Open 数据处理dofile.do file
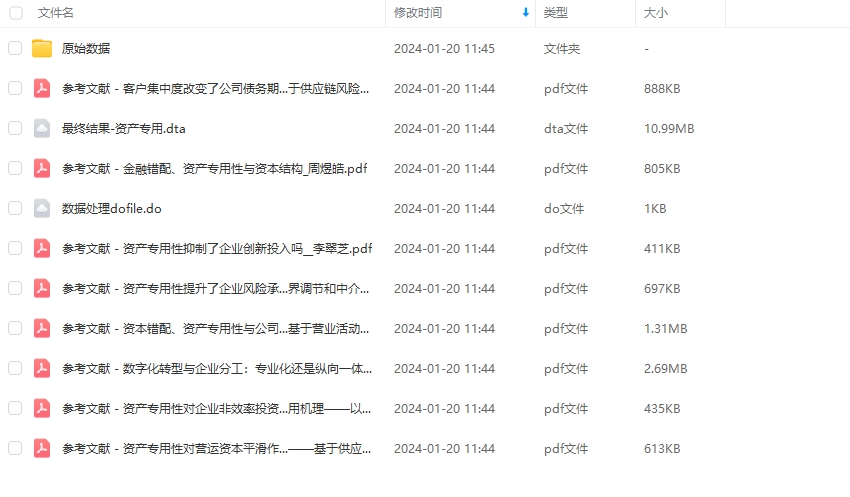The width and height of the screenshot is (850, 497). 111,208
